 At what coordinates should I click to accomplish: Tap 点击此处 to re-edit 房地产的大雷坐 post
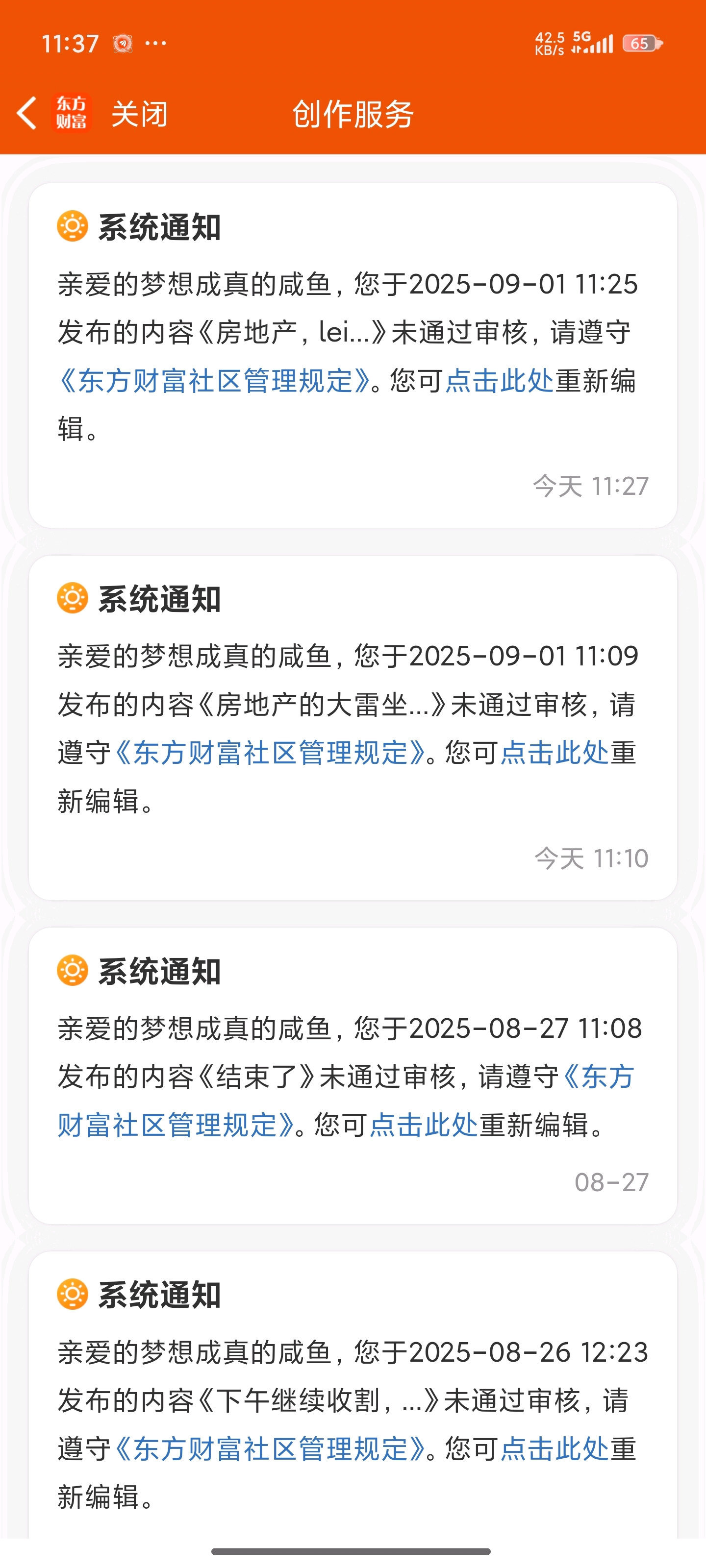[x=555, y=754]
